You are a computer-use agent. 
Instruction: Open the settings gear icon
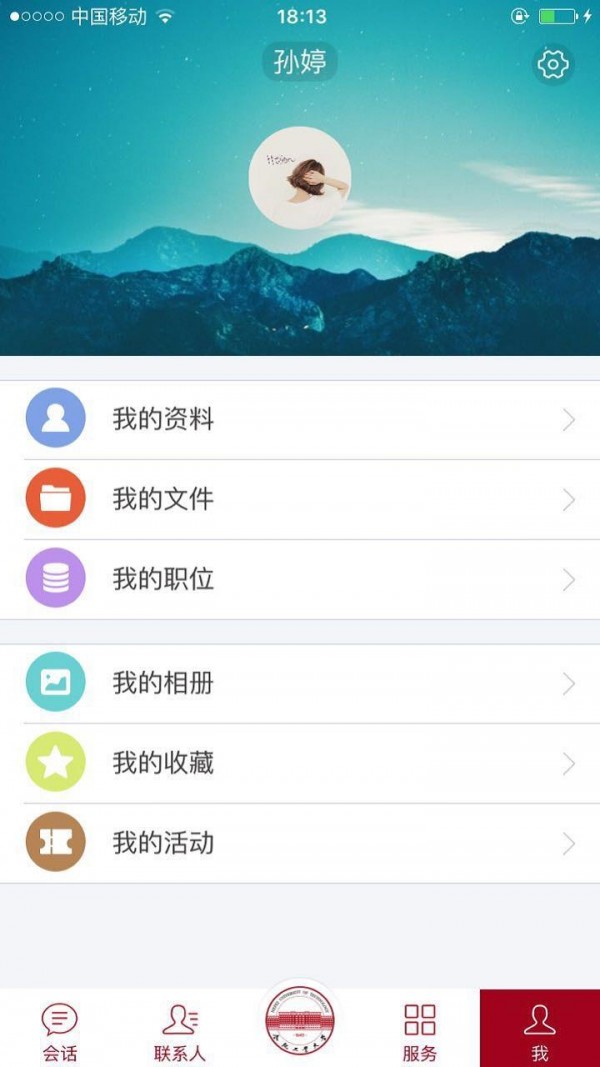(552, 65)
